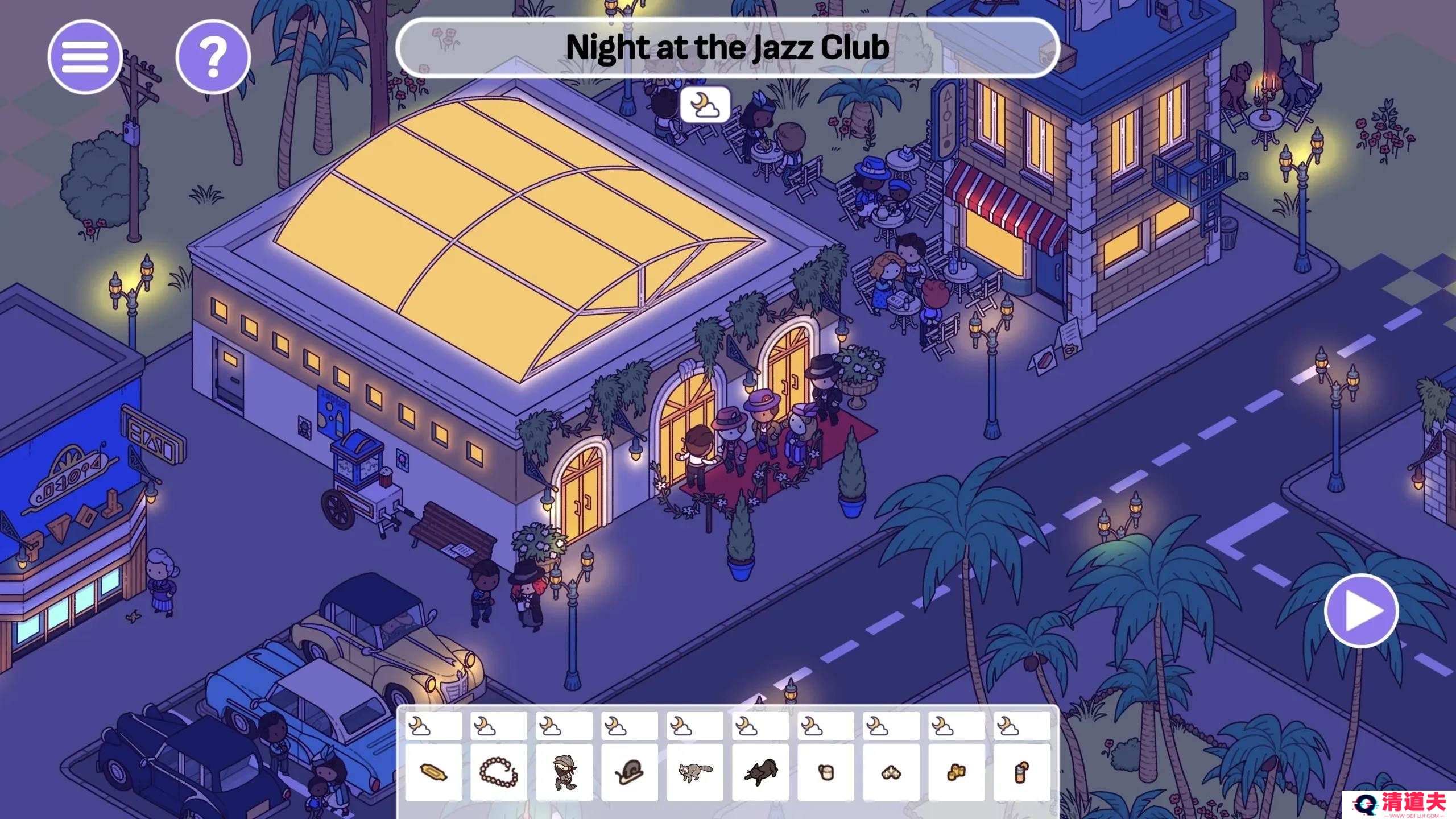The width and height of the screenshot is (1456, 819).
Task: Toggle the day-night moon switch
Action: tap(705, 105)
